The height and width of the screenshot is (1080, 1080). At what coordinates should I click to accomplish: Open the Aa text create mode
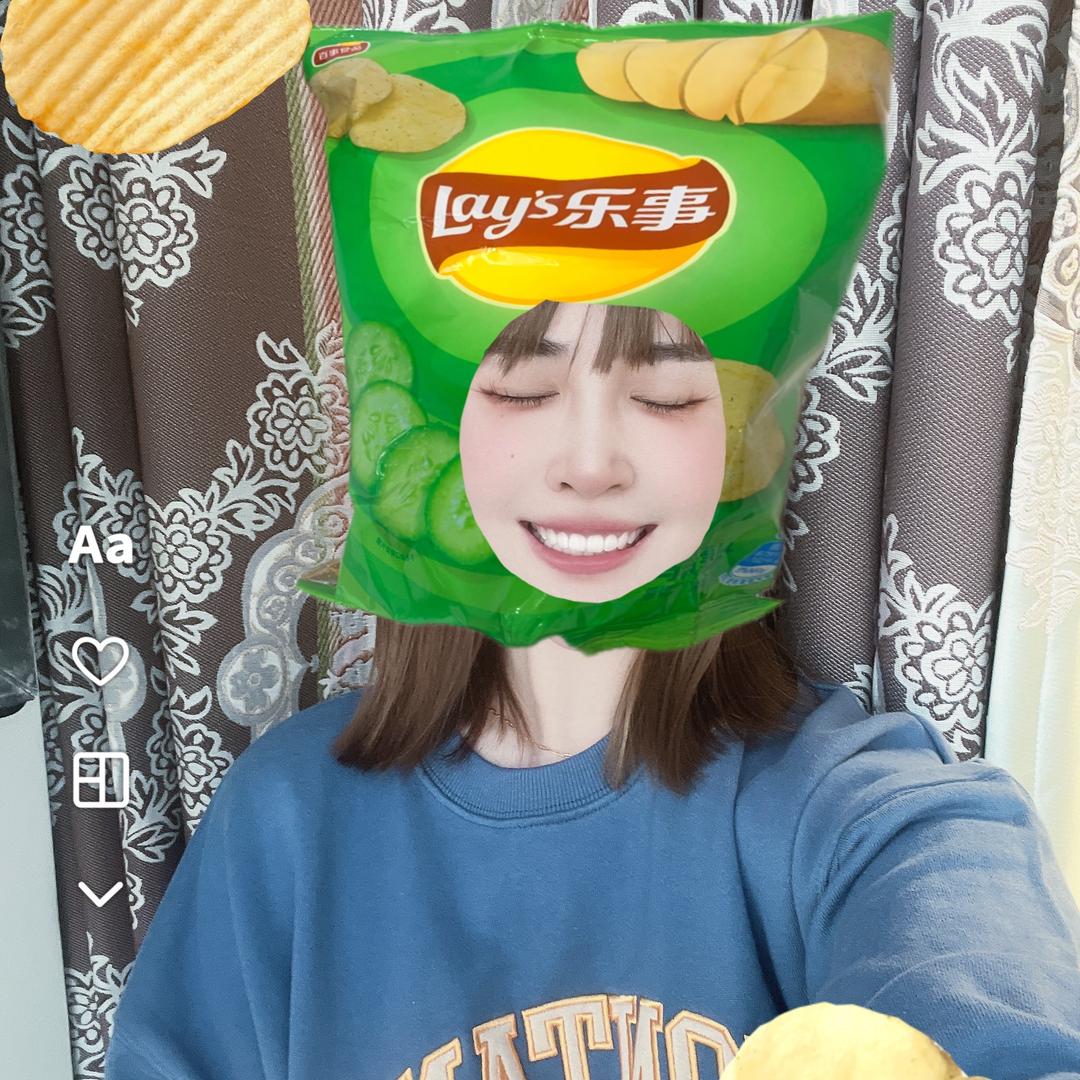pos(101,547)
